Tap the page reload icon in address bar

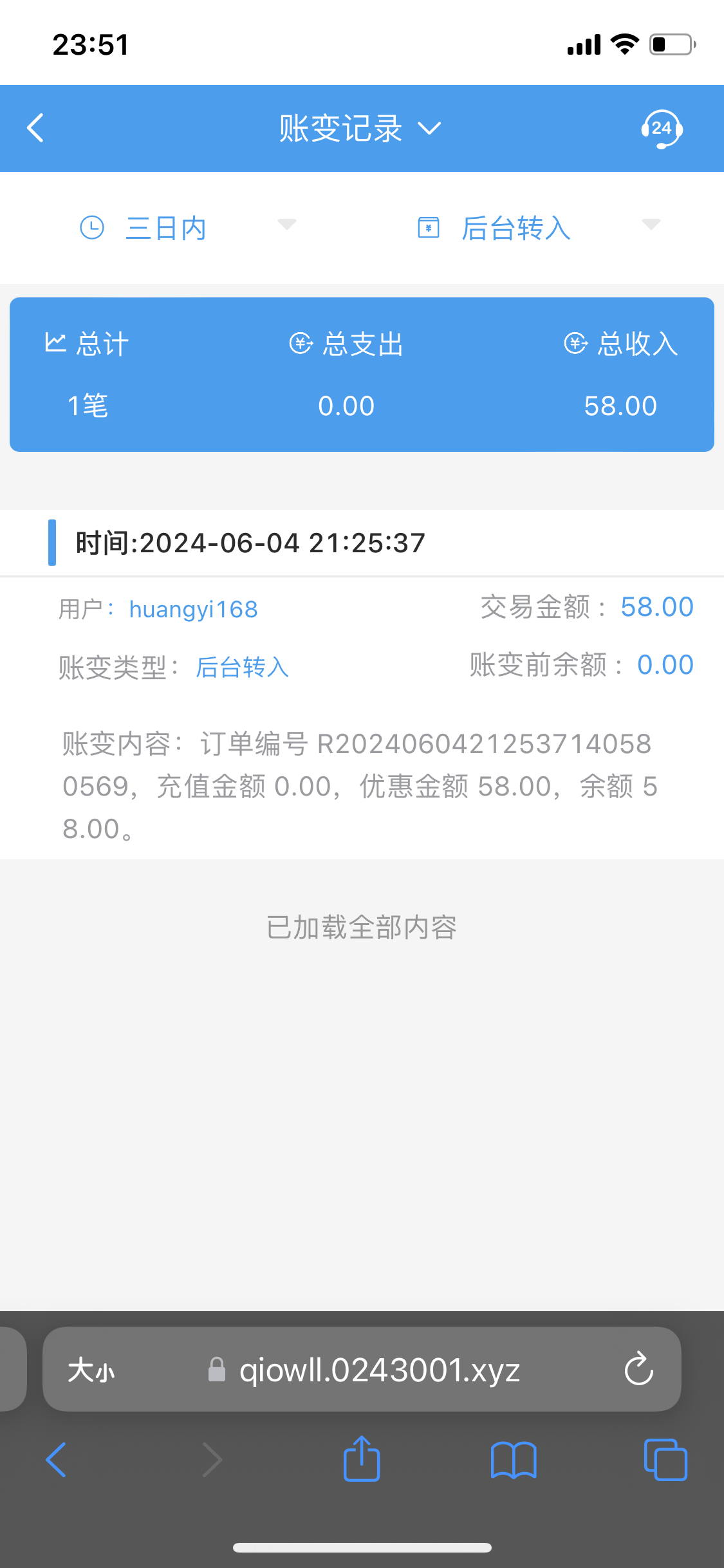638,1370
